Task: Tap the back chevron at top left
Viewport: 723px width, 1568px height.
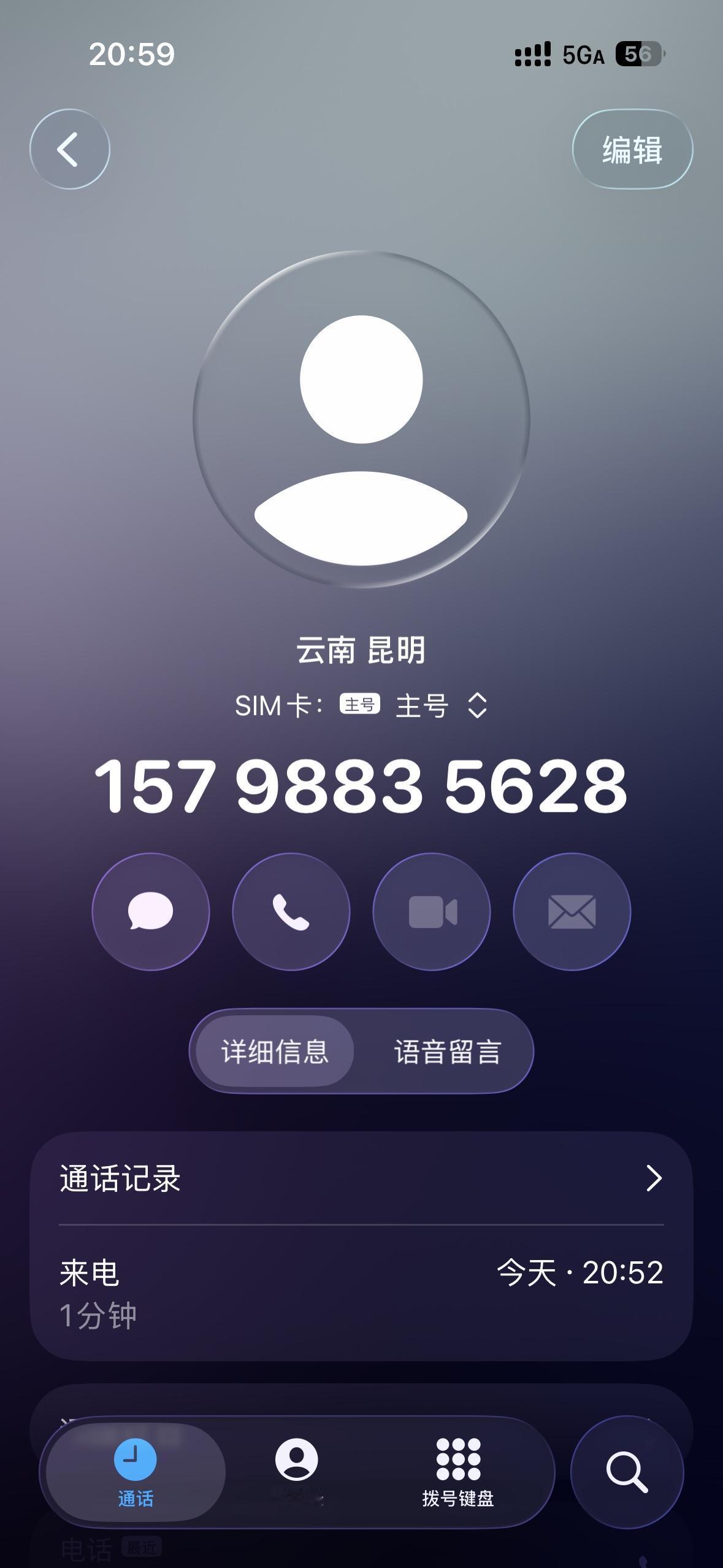Action: click(x=69, y=149)
